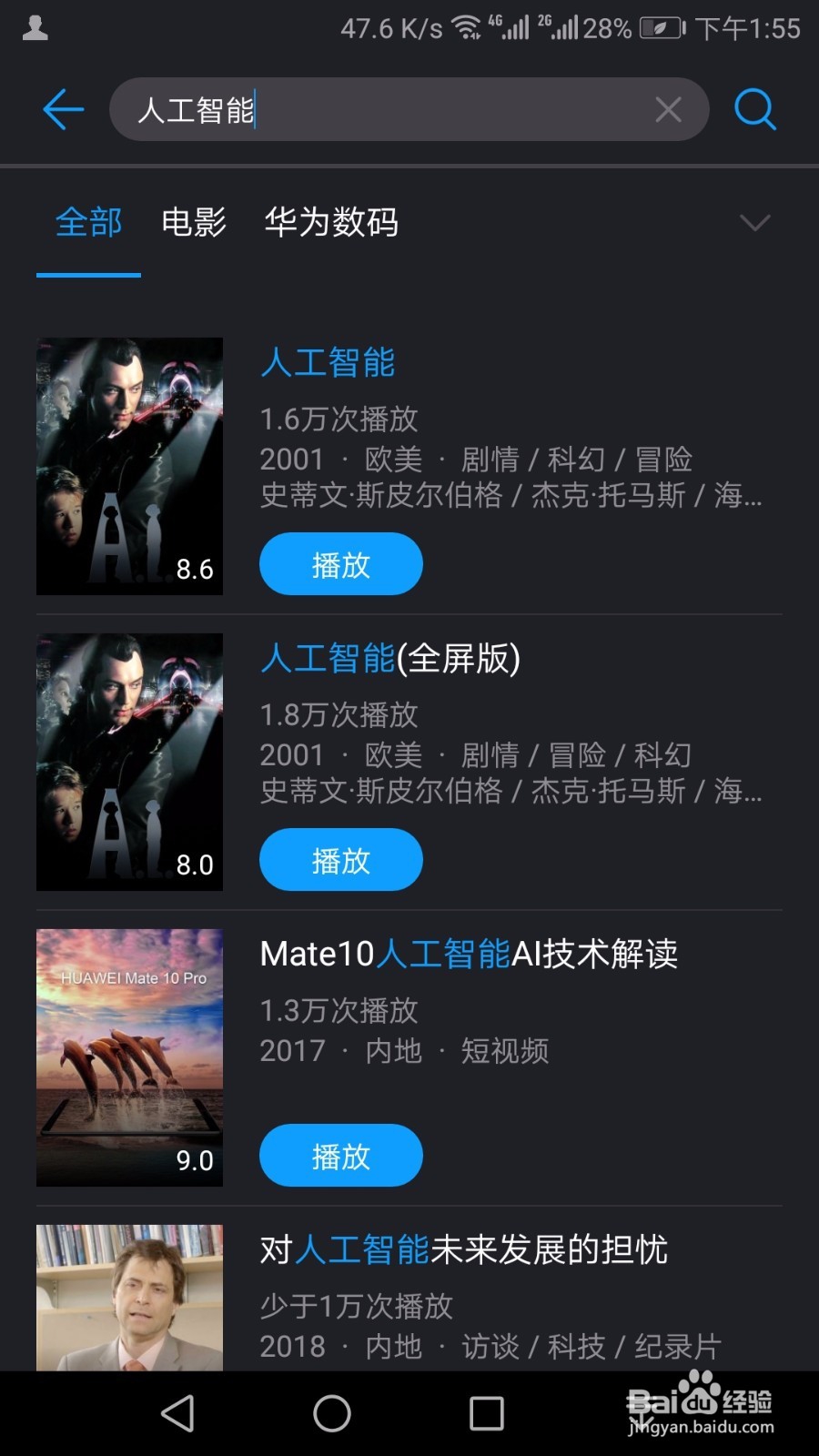Viewport: 819px width, 1456px height.
Task: Expand the category chevron dropdown
Action: coord(754,222)
